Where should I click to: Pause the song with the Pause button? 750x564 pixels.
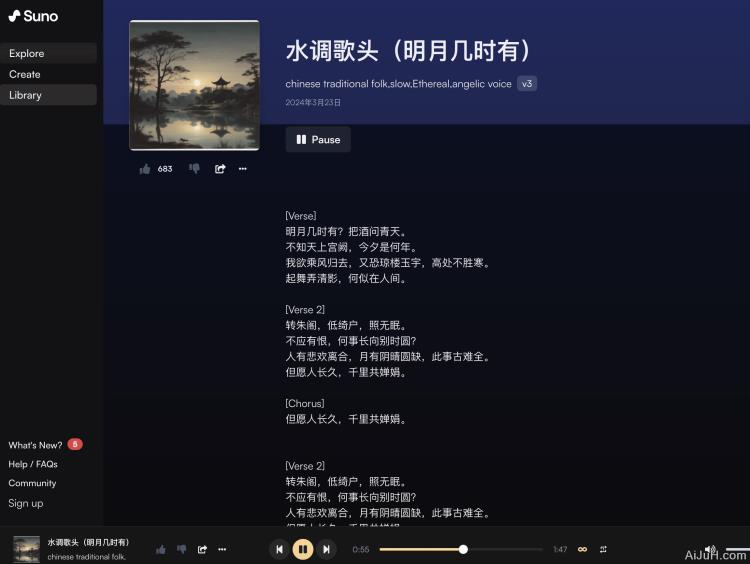(318, 140)
